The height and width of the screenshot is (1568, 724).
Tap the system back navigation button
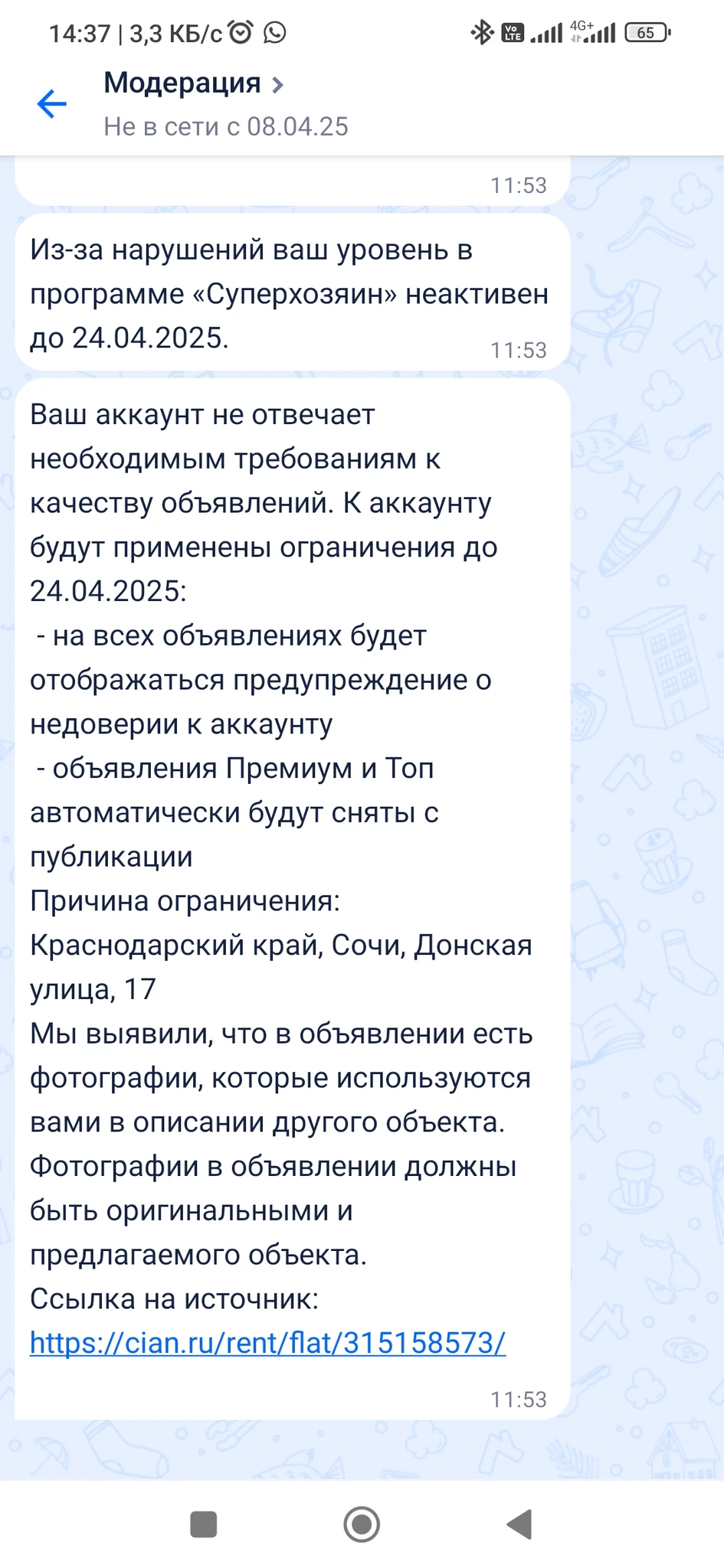(x=520, y=1524)
